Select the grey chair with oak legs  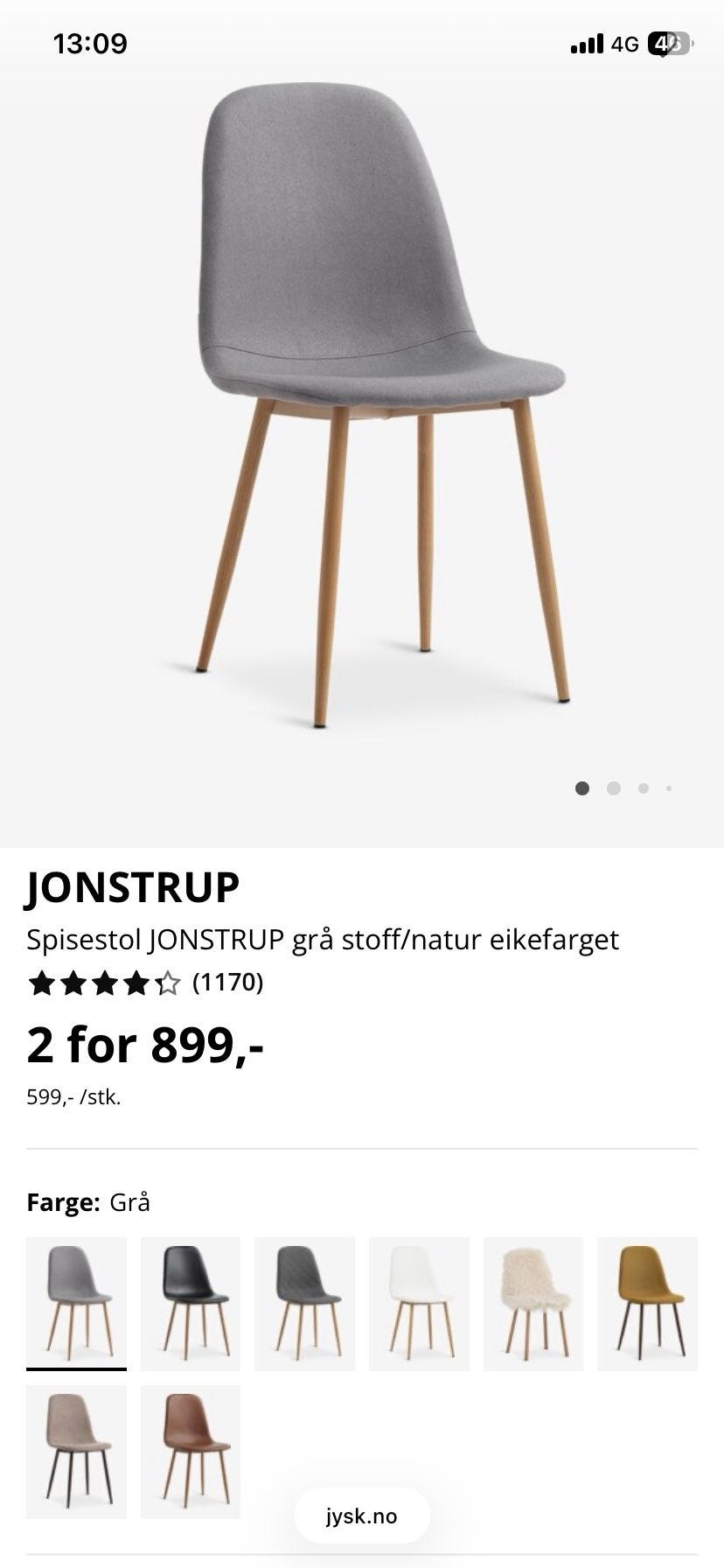tap(76, 1303)
